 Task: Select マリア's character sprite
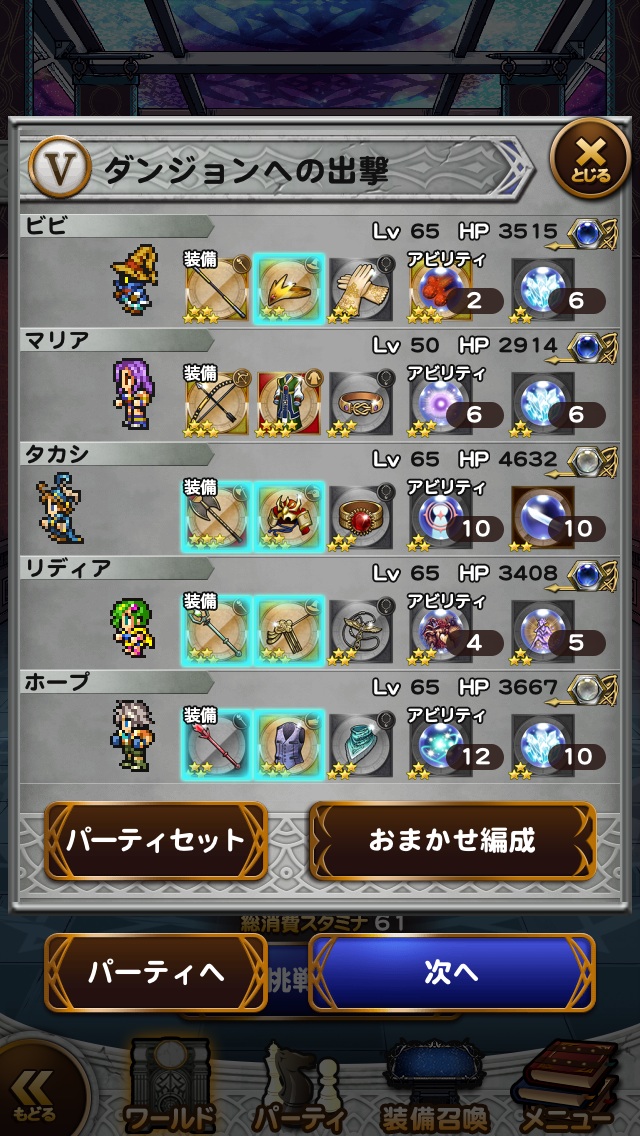(x=133, y=397)
